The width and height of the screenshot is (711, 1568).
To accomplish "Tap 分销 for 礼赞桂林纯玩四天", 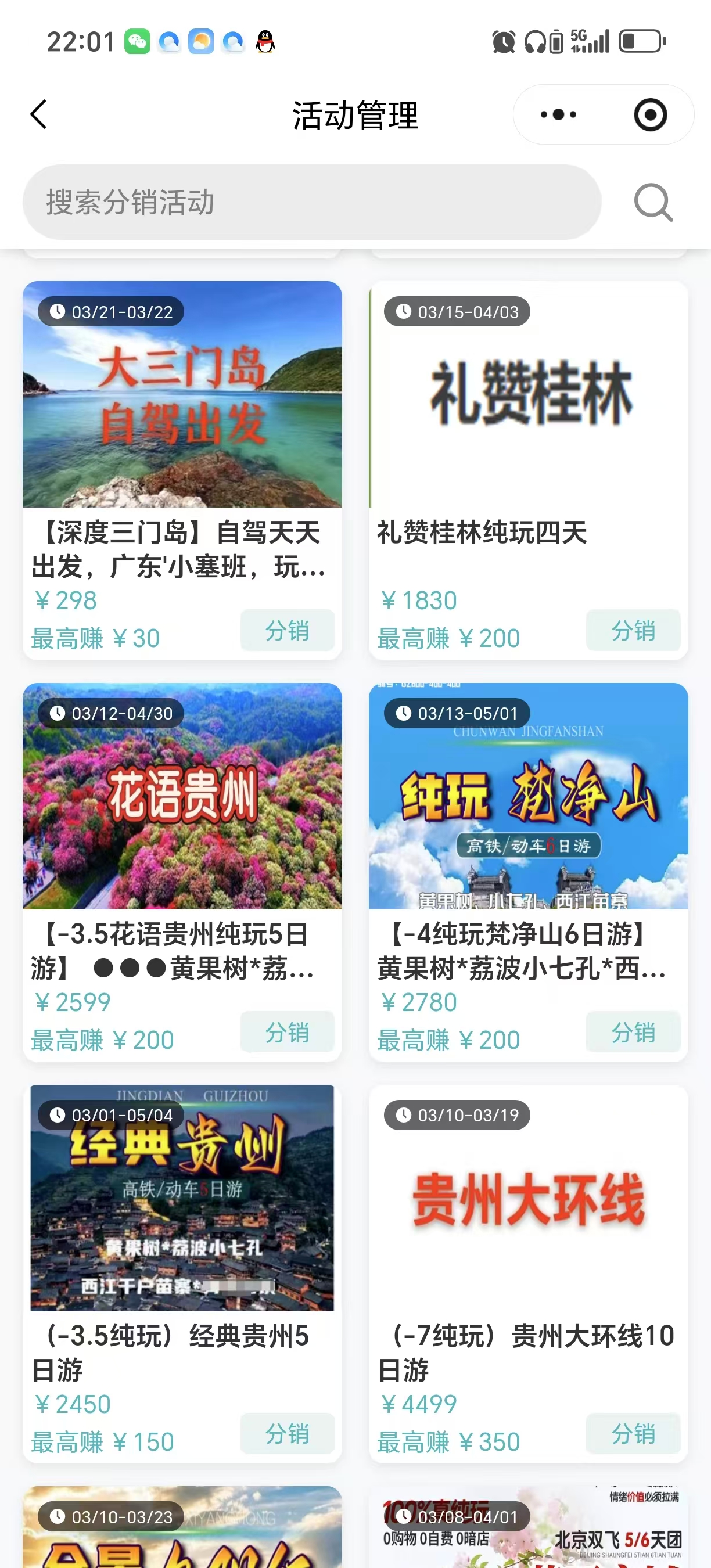I will tap(633, 630).
